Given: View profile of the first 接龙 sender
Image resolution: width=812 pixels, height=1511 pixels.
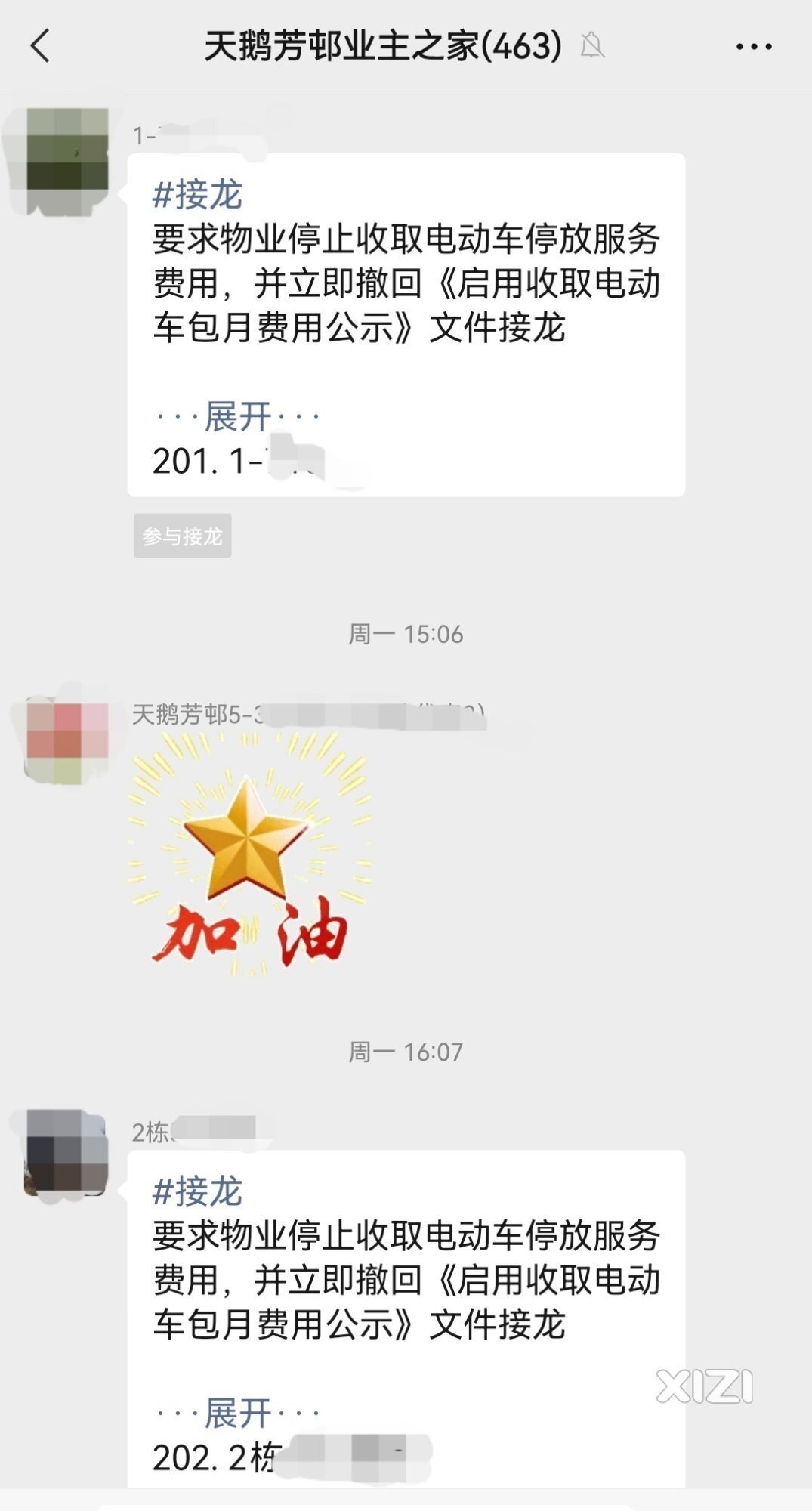Looking at the screenshot, I should pyautogui.click(x=66, y=150).
